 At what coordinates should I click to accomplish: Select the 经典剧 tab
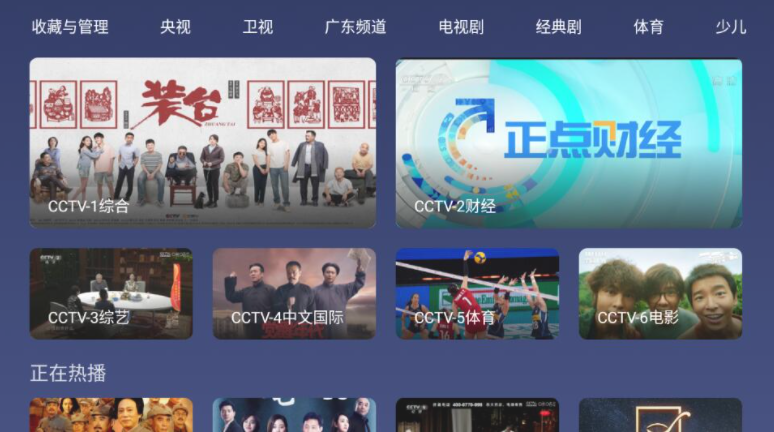pos(558,27)
